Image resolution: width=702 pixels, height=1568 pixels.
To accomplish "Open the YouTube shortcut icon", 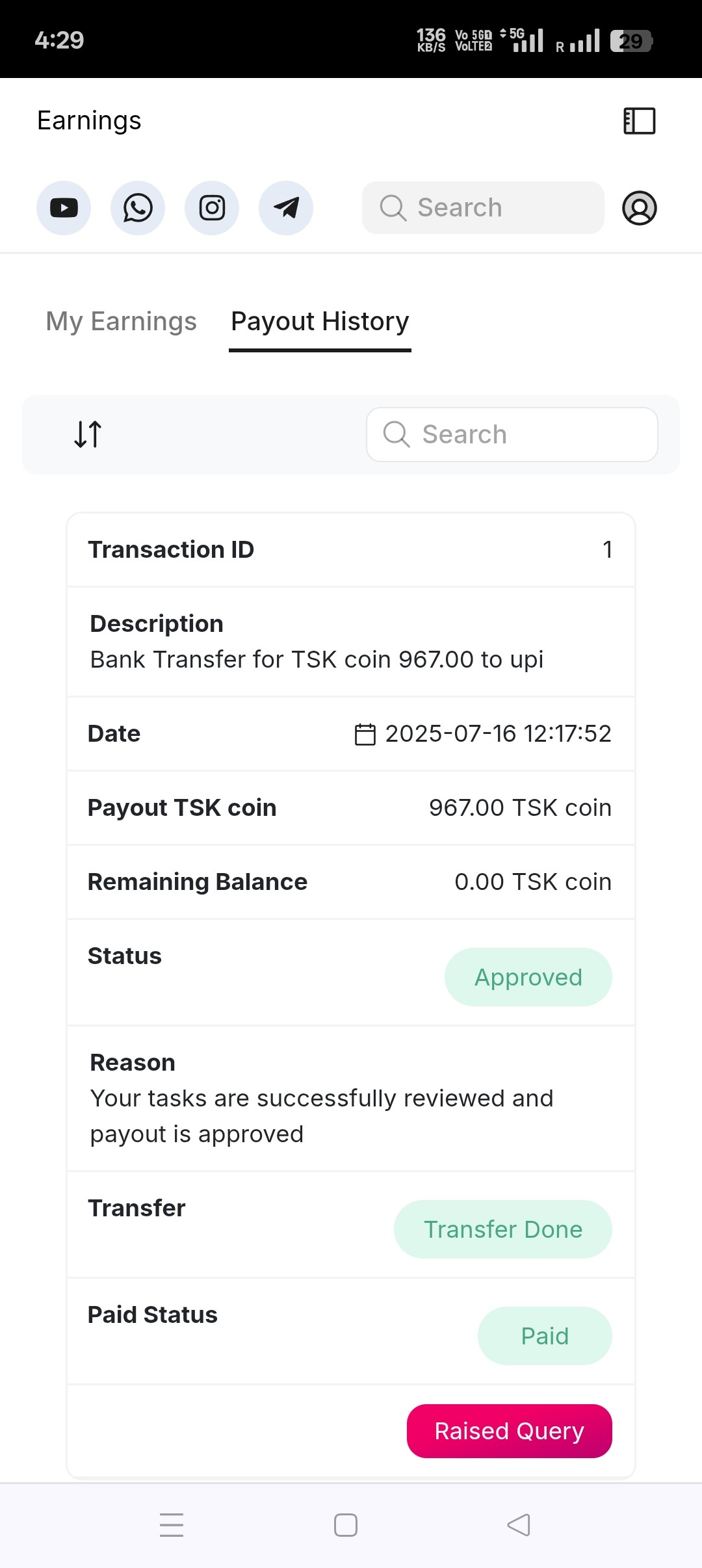I will (64, 208).
